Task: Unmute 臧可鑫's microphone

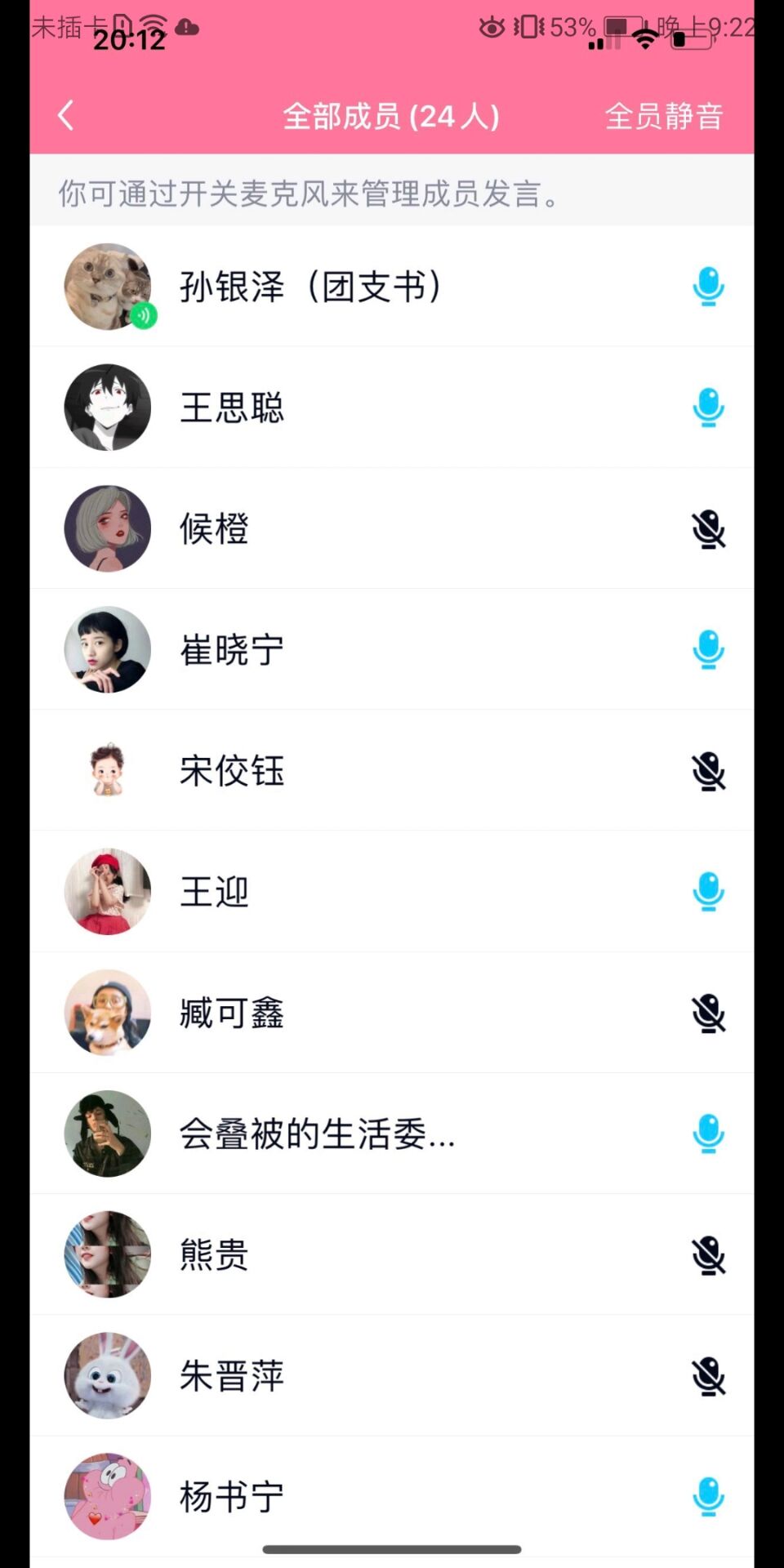Action: point(709,1013)
